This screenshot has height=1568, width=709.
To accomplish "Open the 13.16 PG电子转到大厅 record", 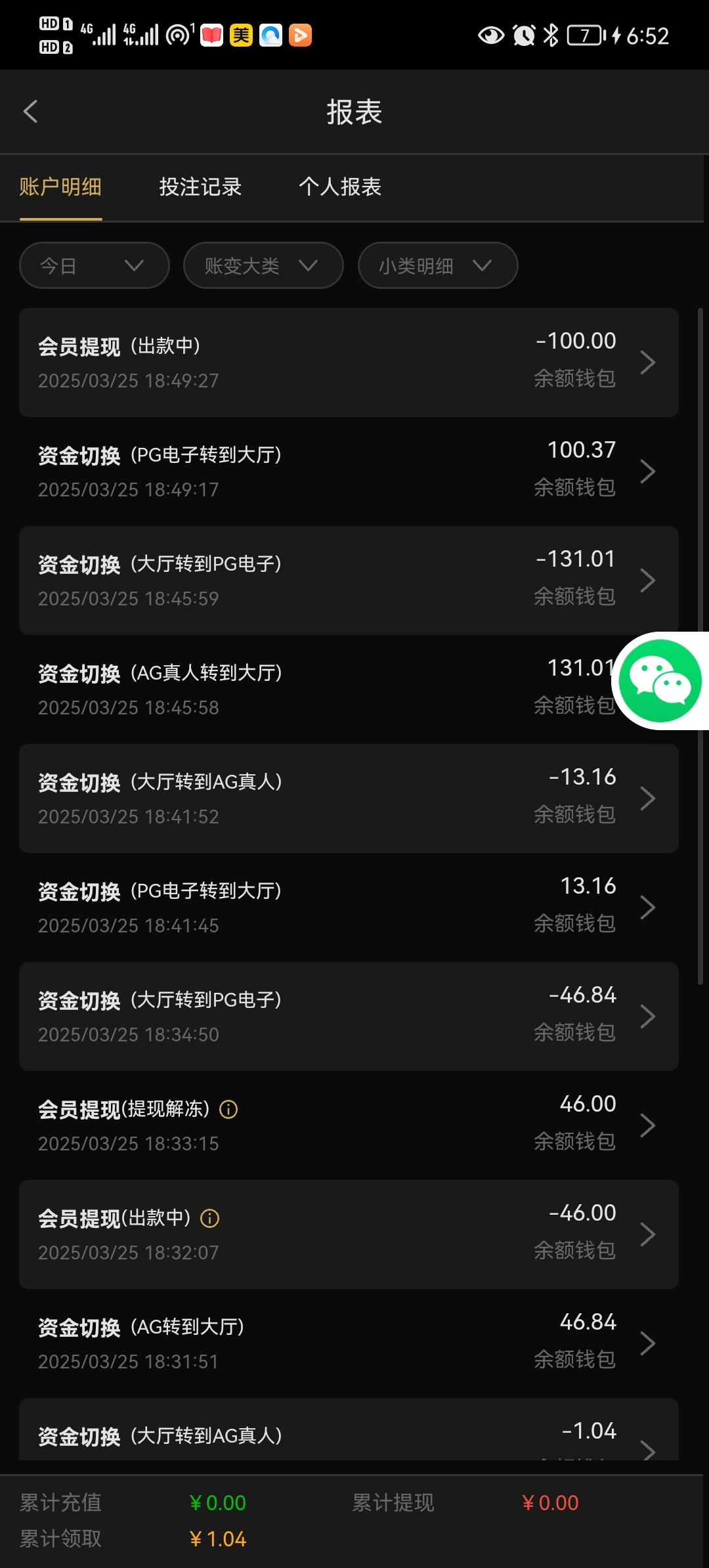I will (x=348, y=907).
